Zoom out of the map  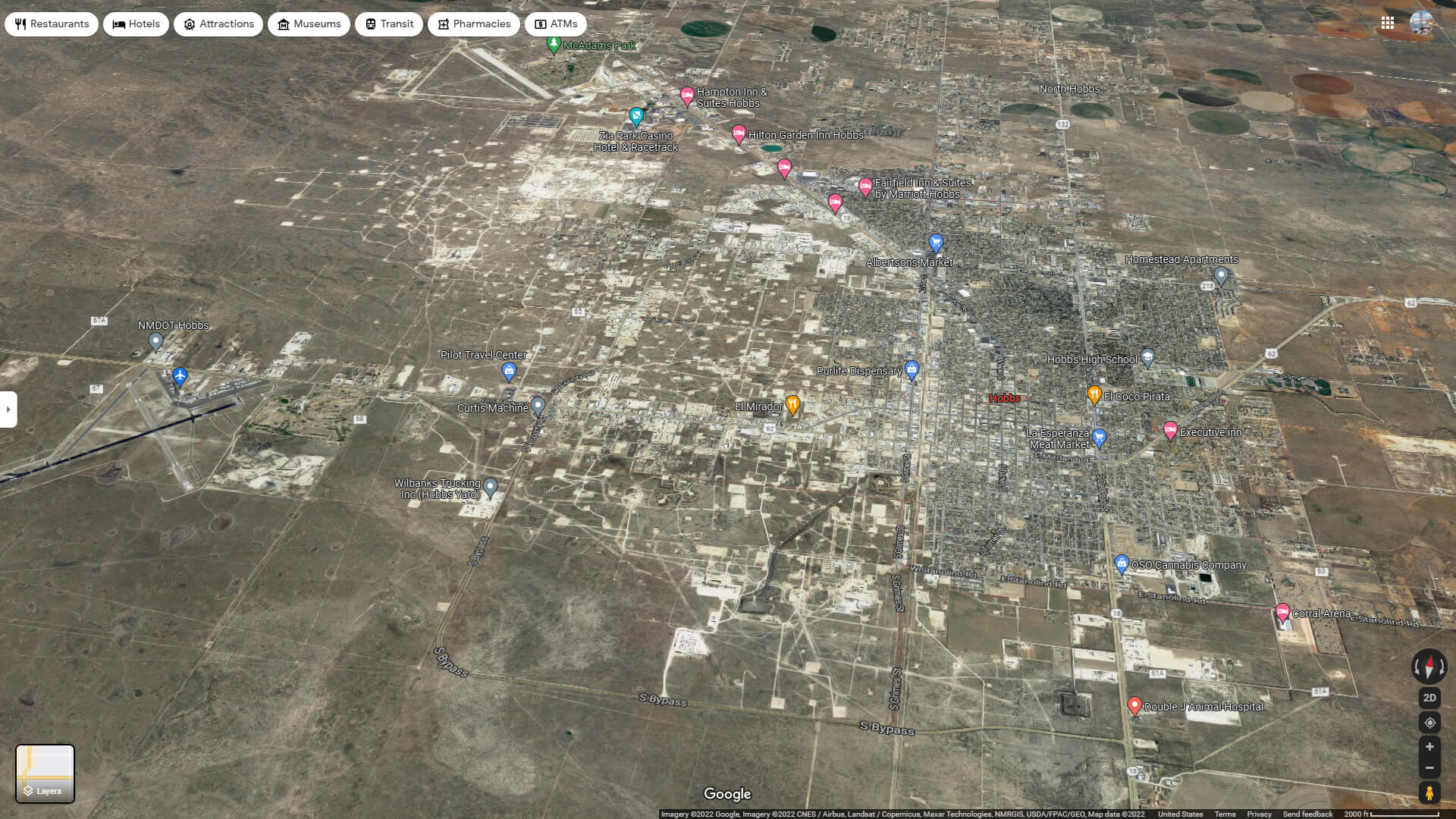click(x=1429, y=768)
